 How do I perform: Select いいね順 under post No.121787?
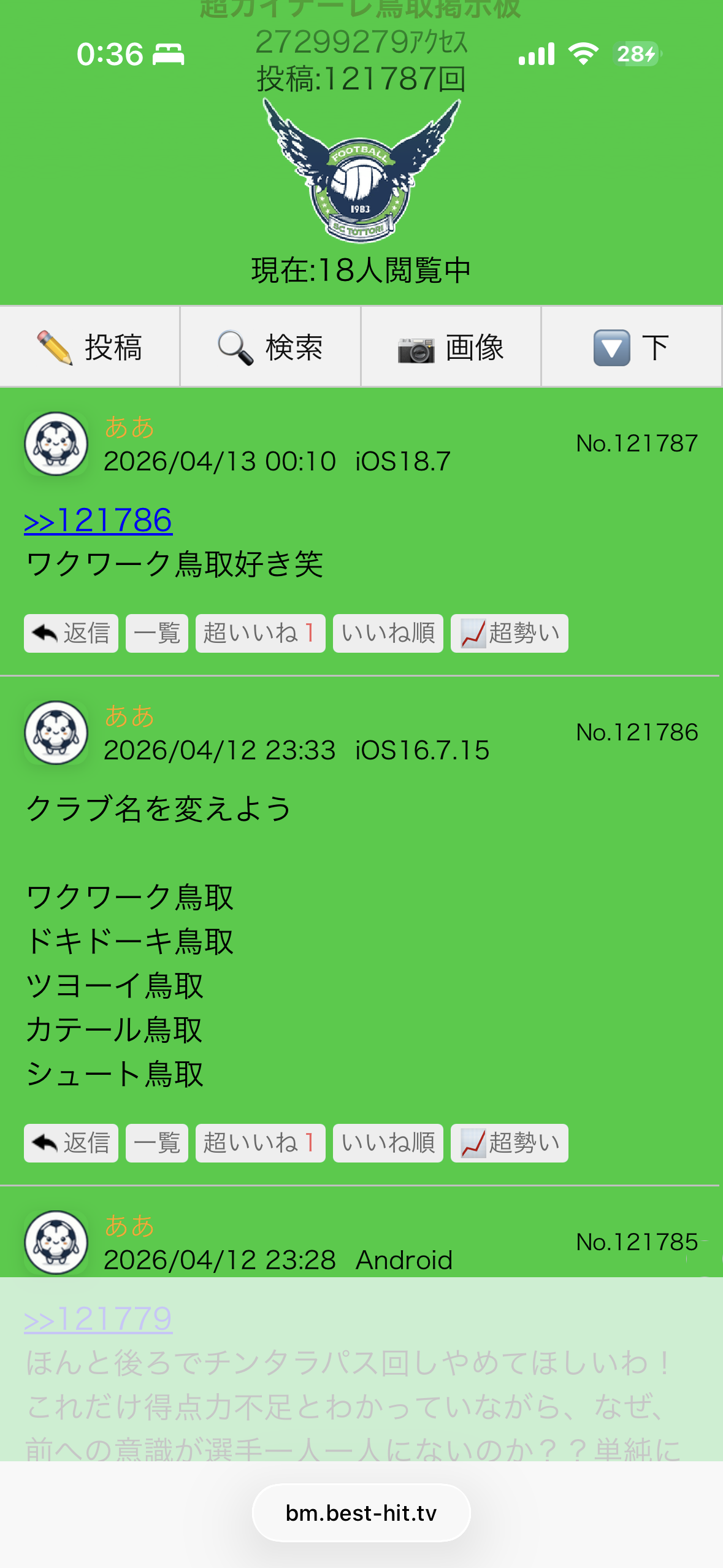[388, 633]
